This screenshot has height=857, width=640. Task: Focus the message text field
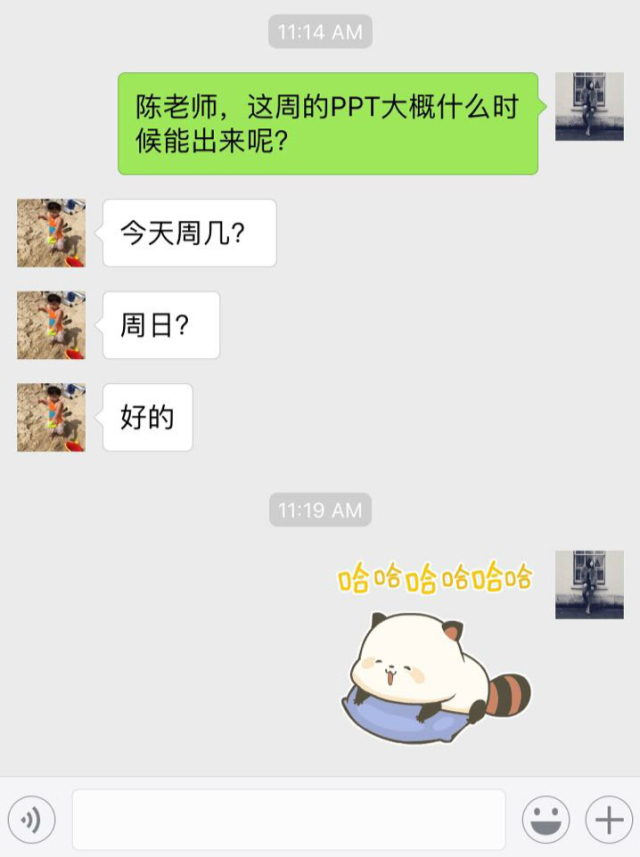(288, 820)
